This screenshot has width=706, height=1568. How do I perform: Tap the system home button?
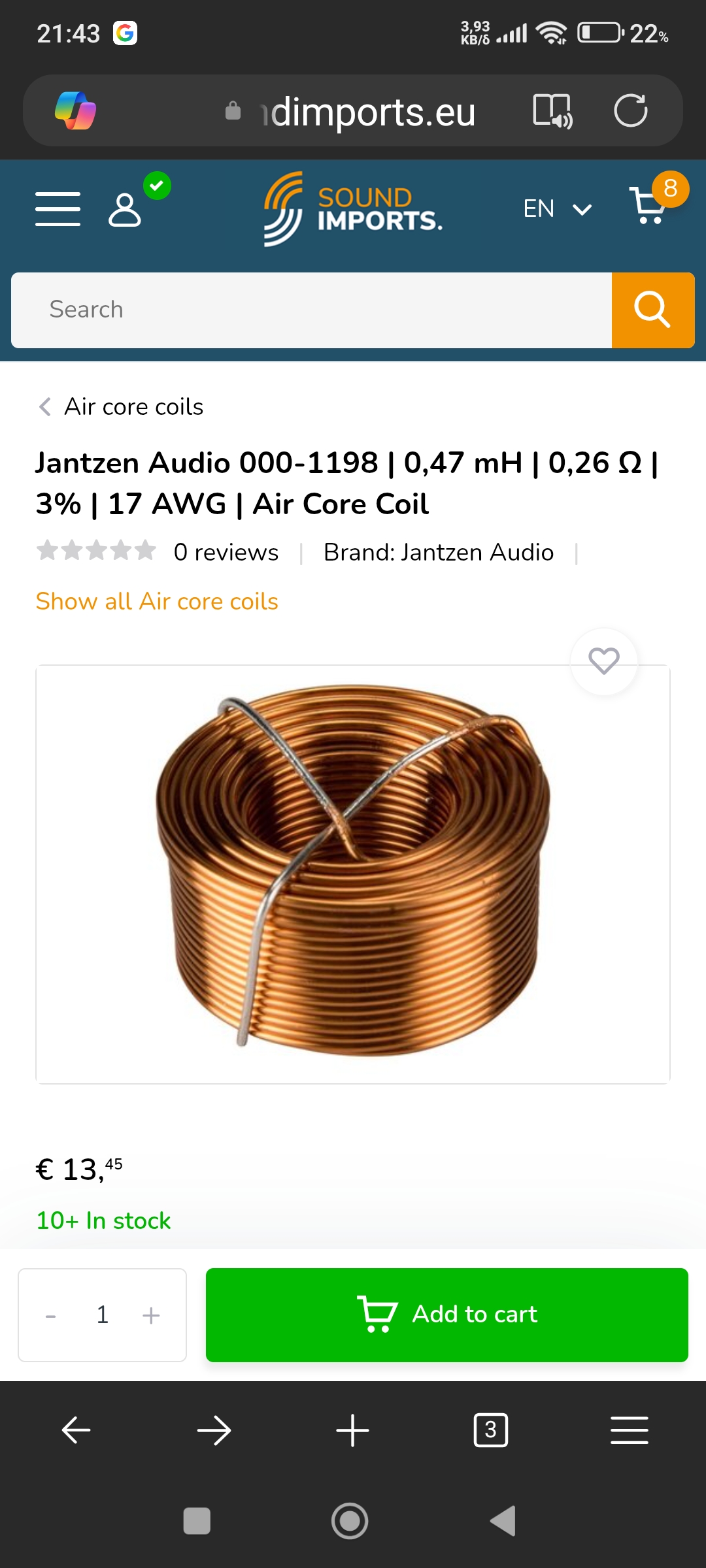pos(350,1520)
